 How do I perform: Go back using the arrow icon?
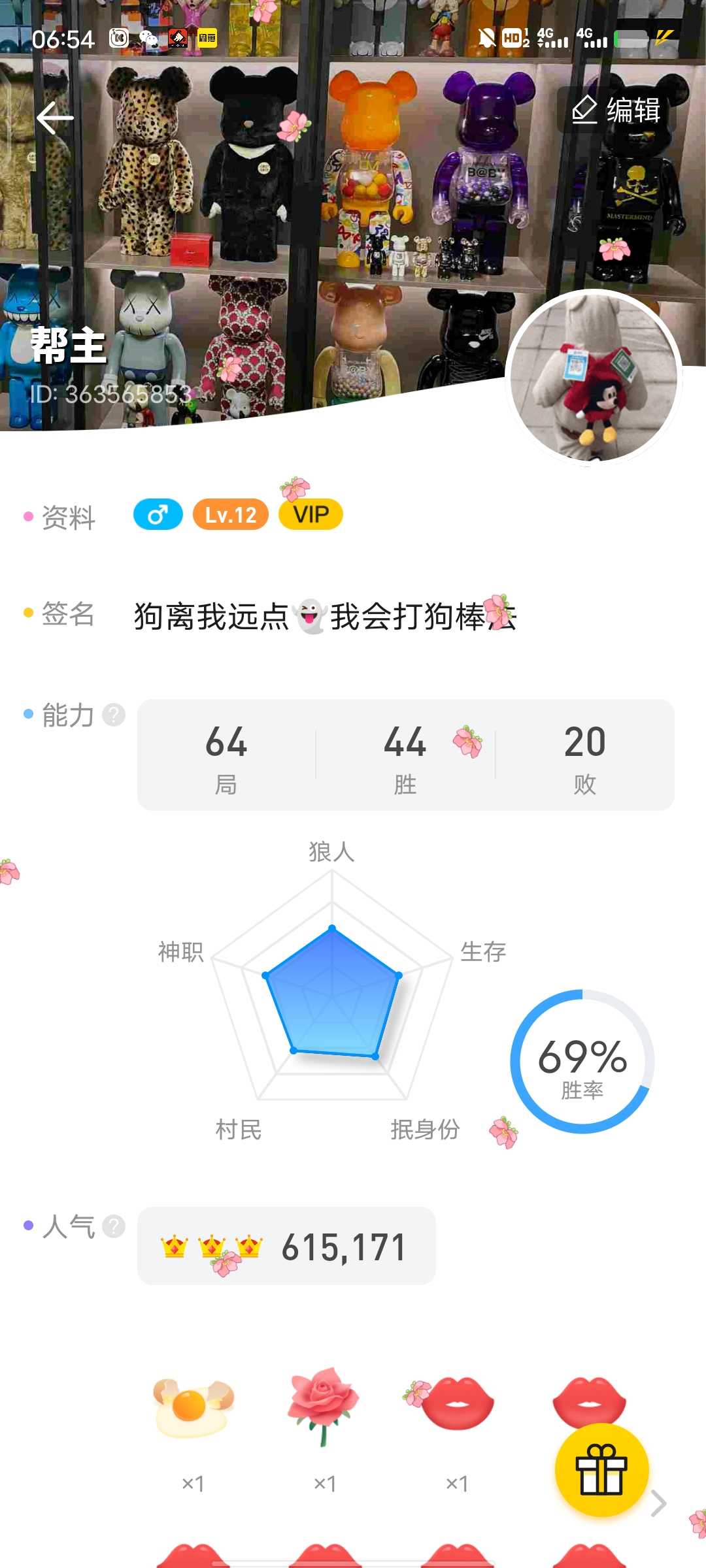[55, 118]
